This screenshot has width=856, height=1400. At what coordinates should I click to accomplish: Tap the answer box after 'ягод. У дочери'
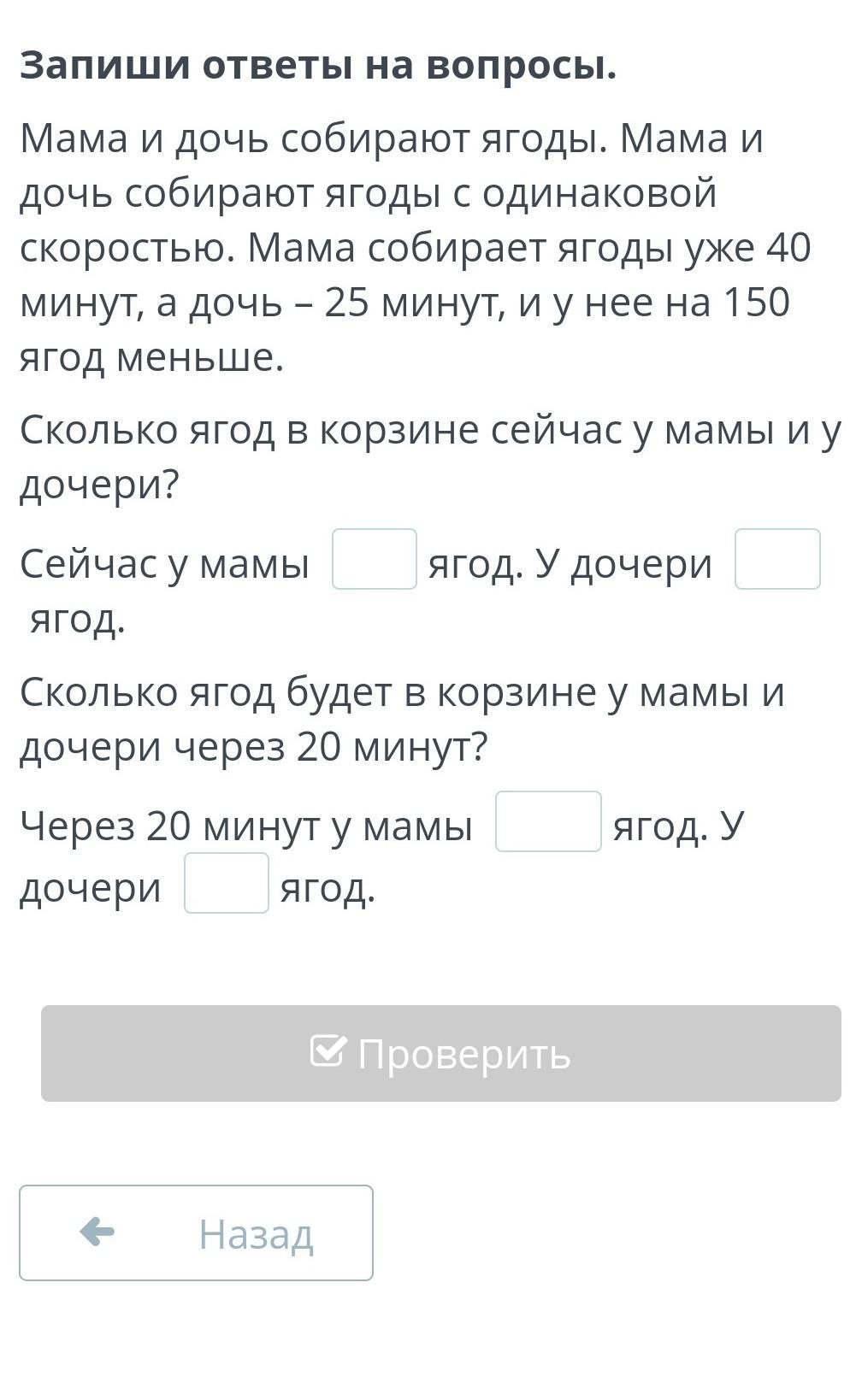(x=777, y=559)
